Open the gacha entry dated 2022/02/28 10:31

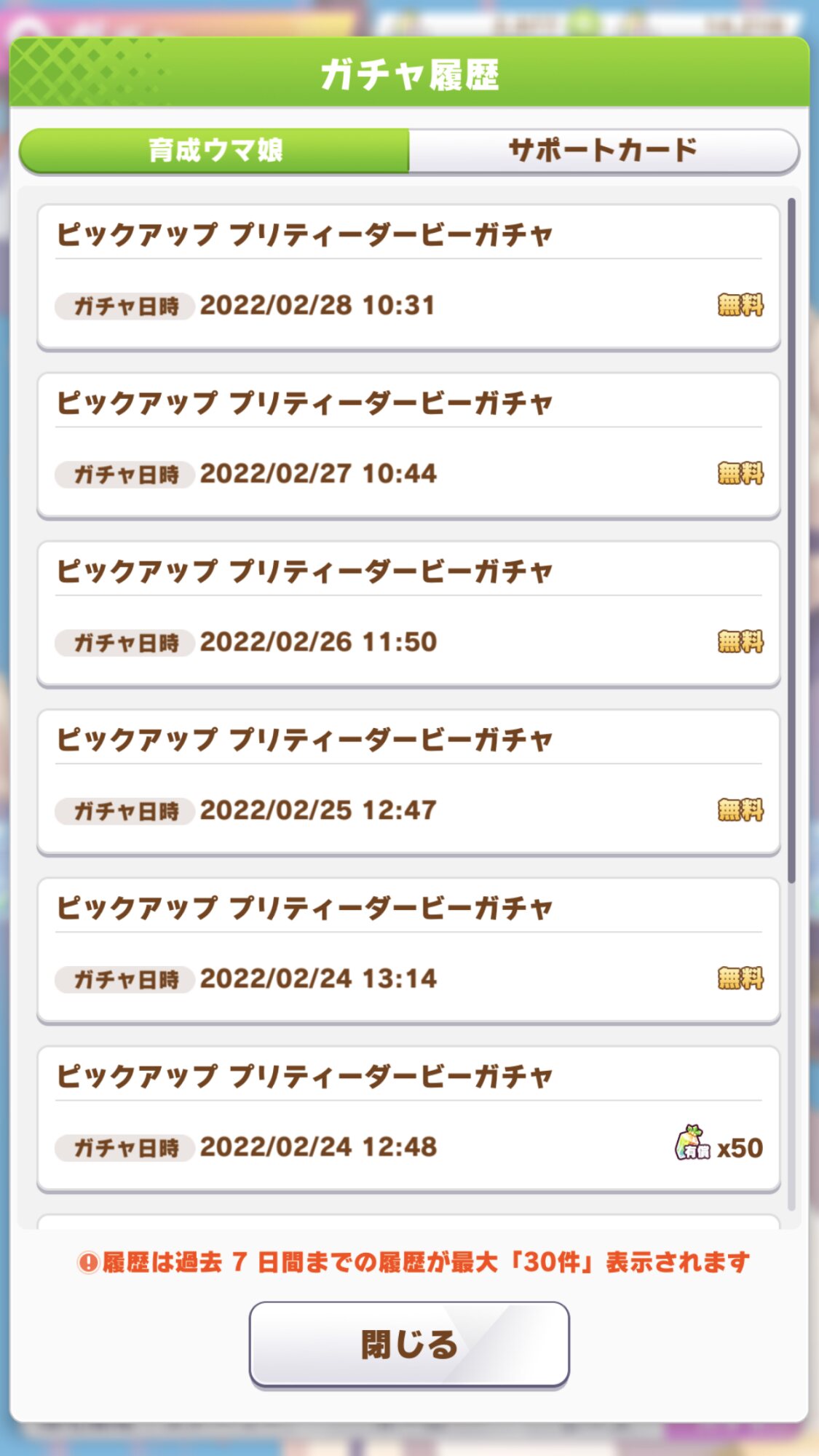click(408, 277)
